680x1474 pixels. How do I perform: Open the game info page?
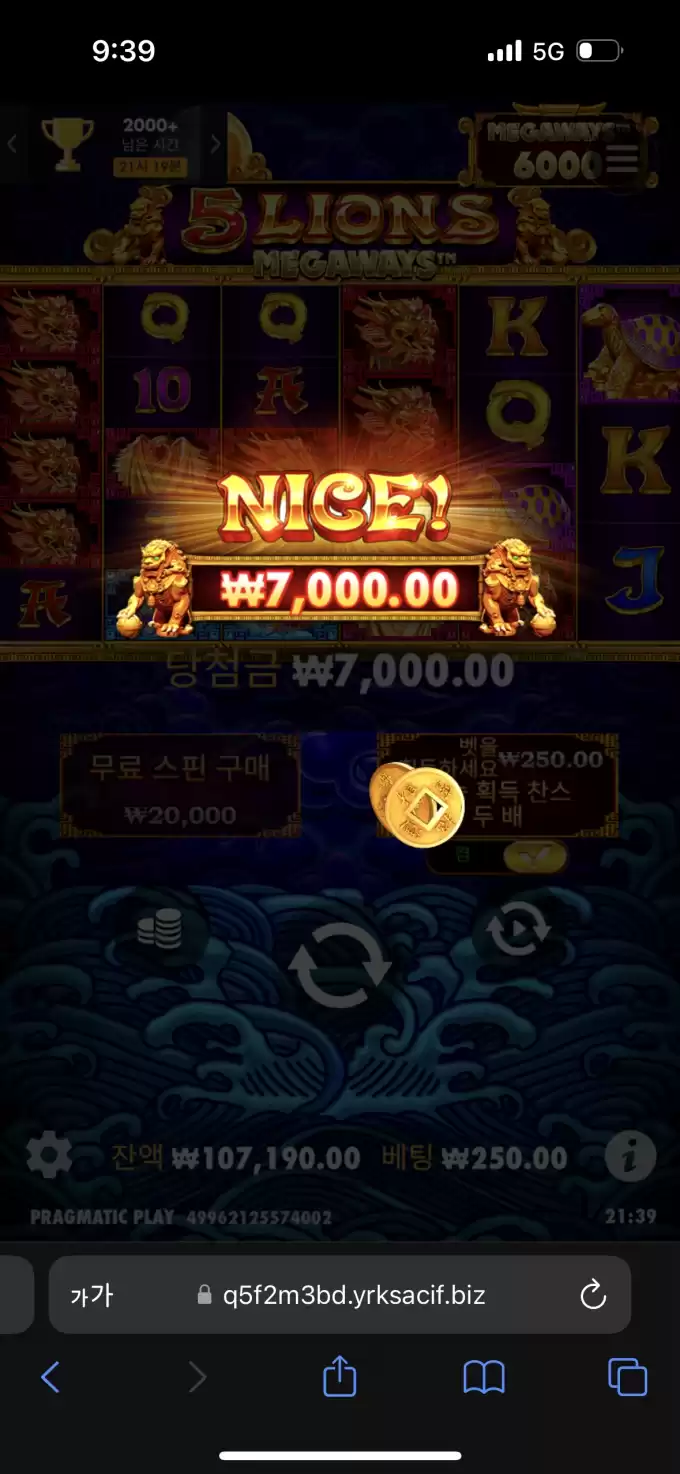point(630,1157)
